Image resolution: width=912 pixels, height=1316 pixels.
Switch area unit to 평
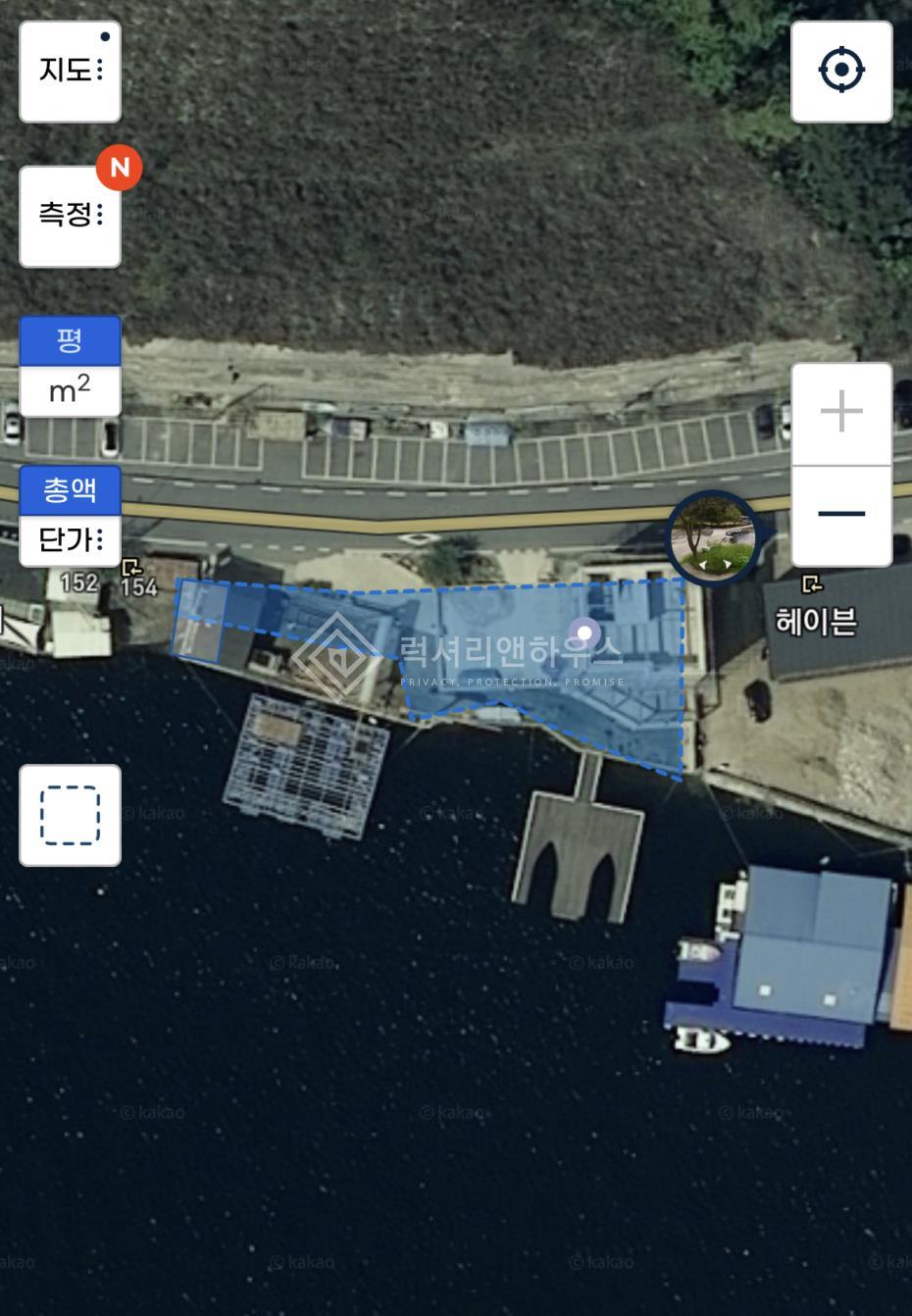(70, 340)
